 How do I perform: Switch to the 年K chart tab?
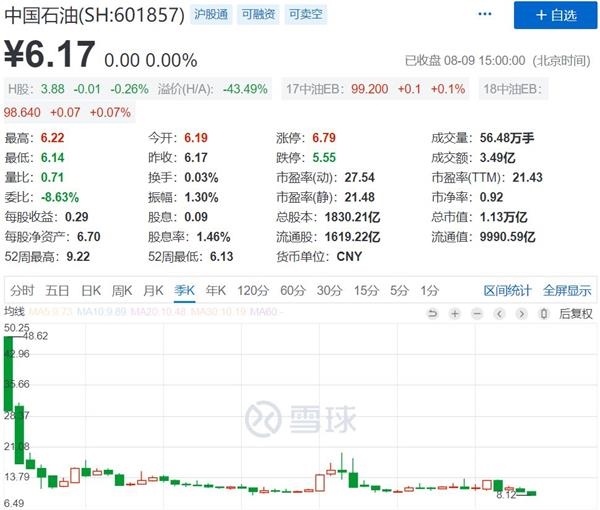click(x=217, y=291)
